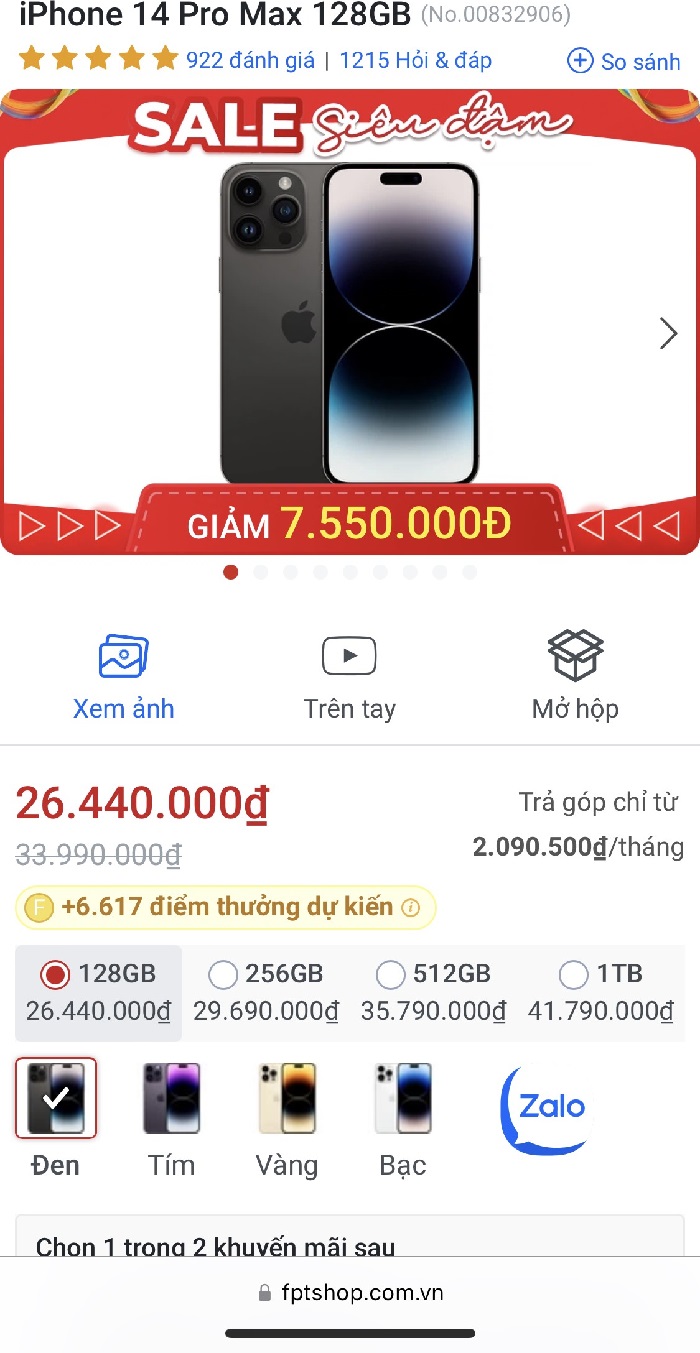Open the Mở hộp unboxing section
Screen dimensions: 700x1353
pyautogui.click(x=575, y=677)
